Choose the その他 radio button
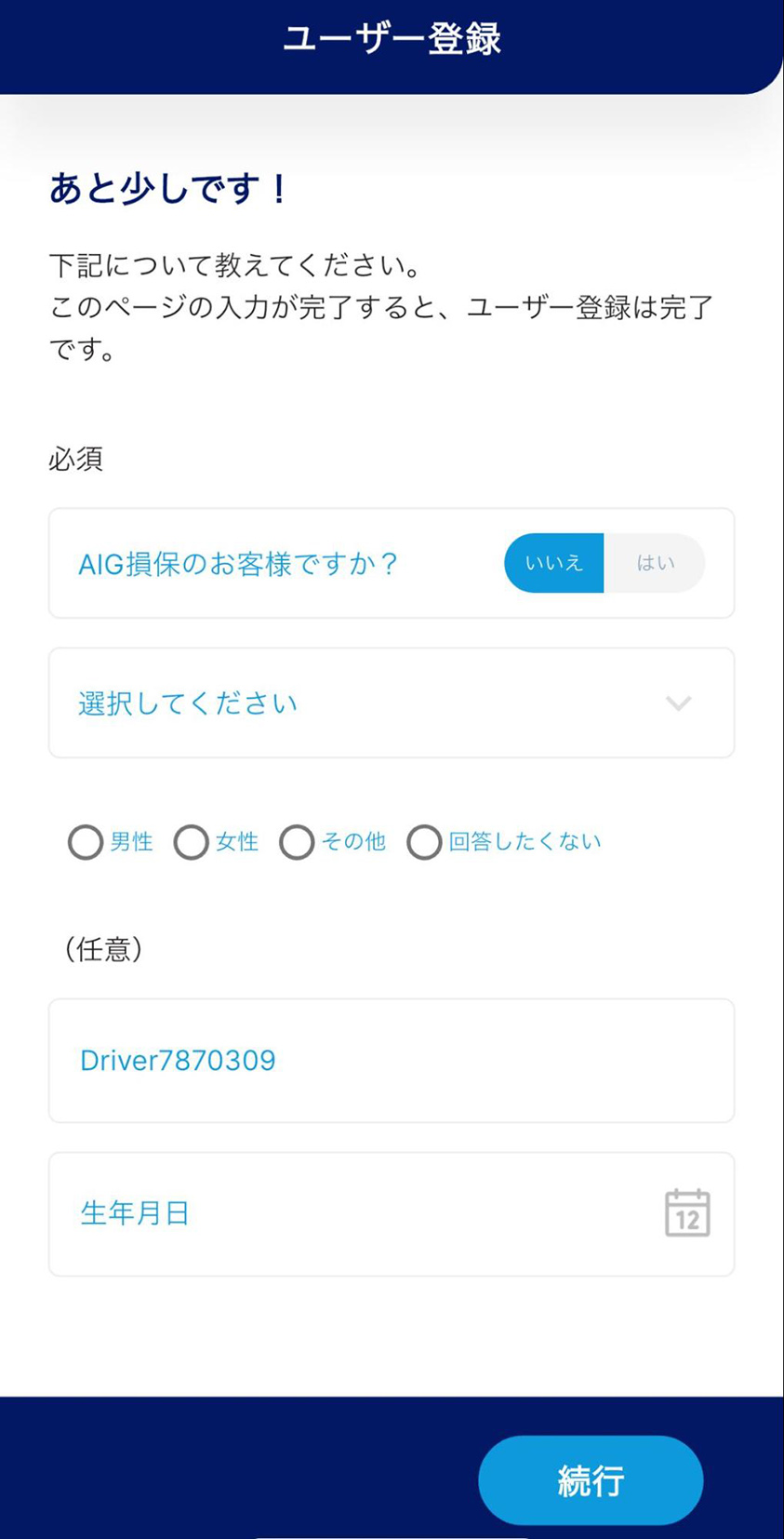784x1539 pixels. pos(298,842)
